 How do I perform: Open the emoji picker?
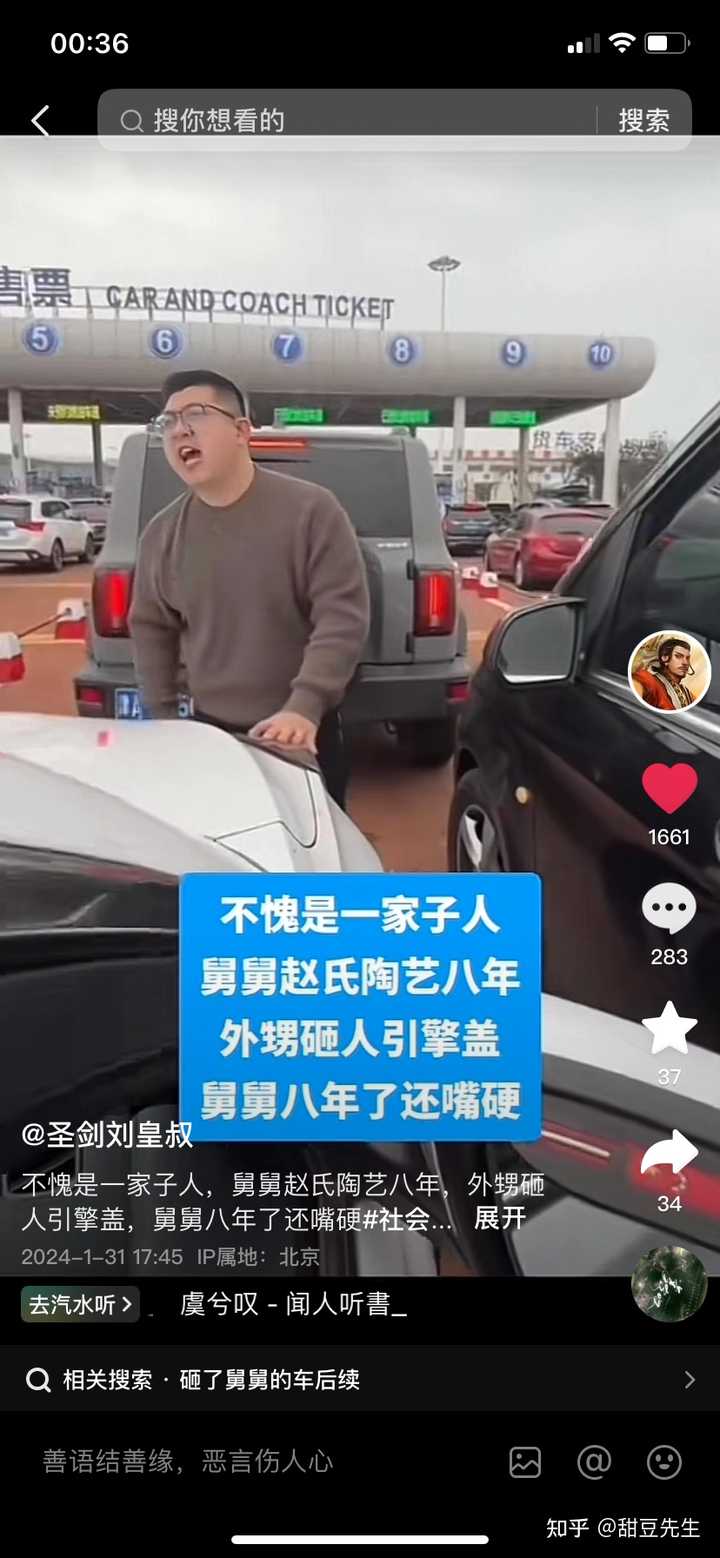click(x=664, y=1462)
